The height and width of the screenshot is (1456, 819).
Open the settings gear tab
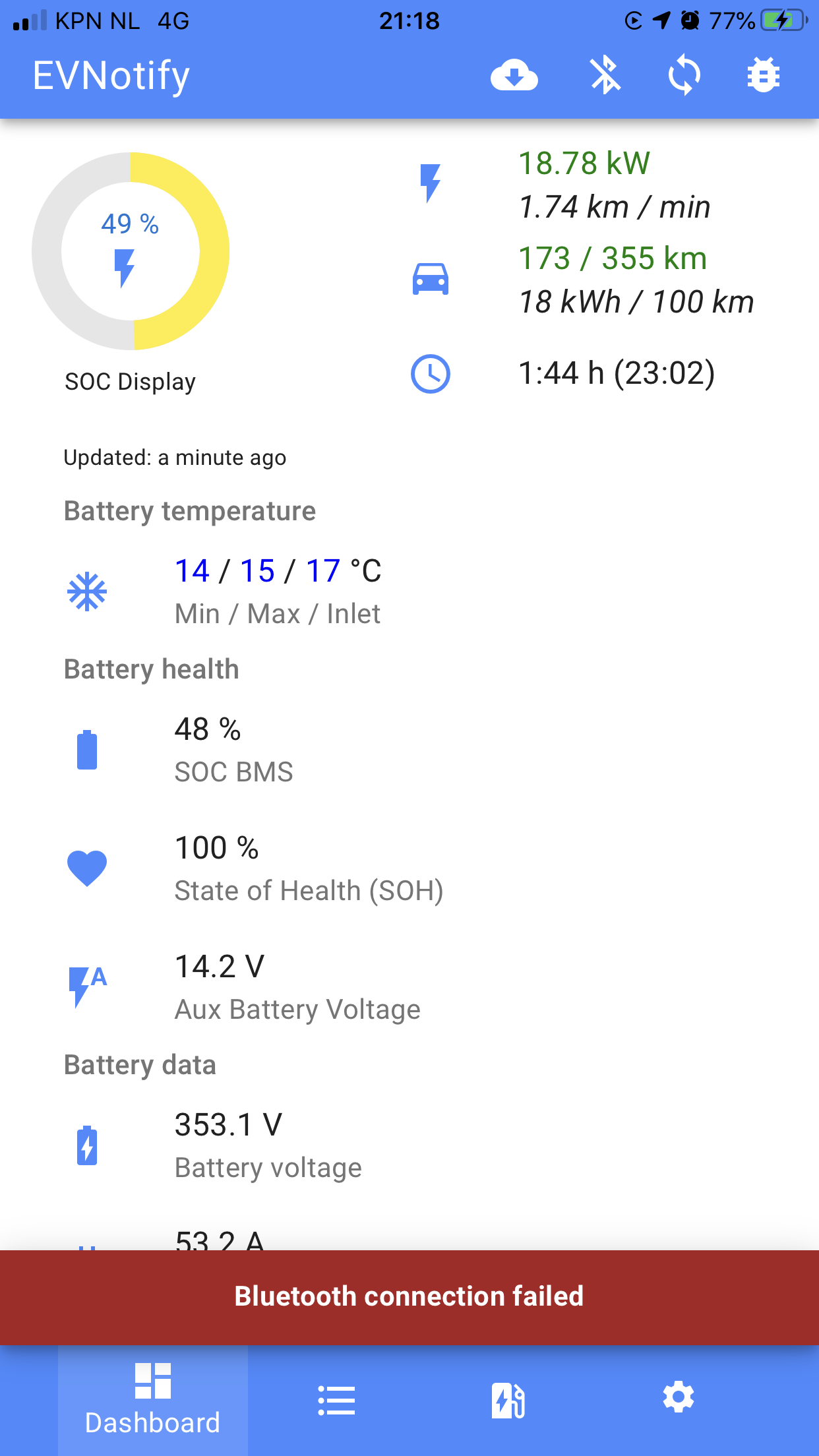(x=679, y=1398)
